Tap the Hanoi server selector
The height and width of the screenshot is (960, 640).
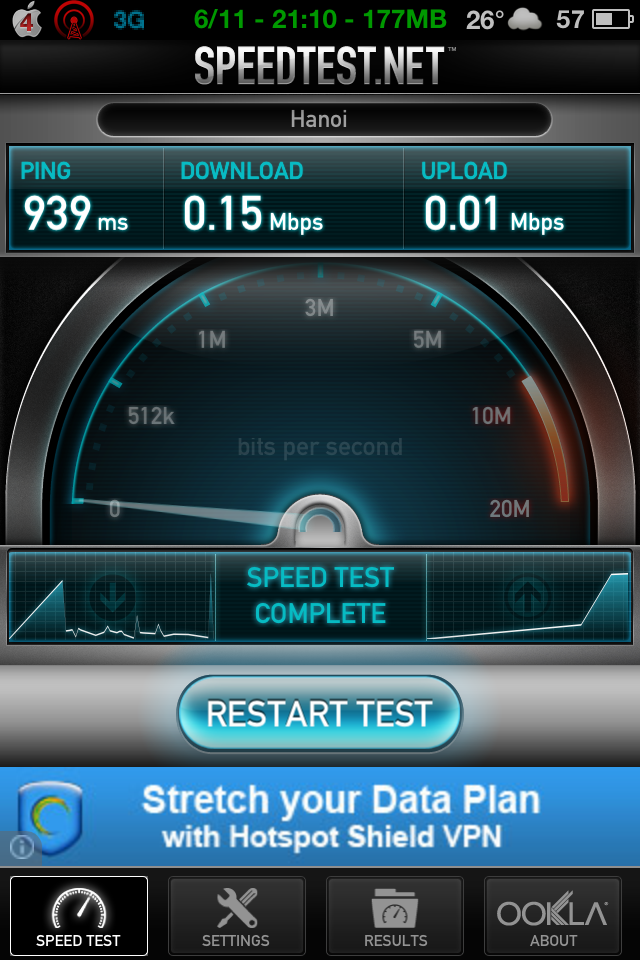point(320,120)
